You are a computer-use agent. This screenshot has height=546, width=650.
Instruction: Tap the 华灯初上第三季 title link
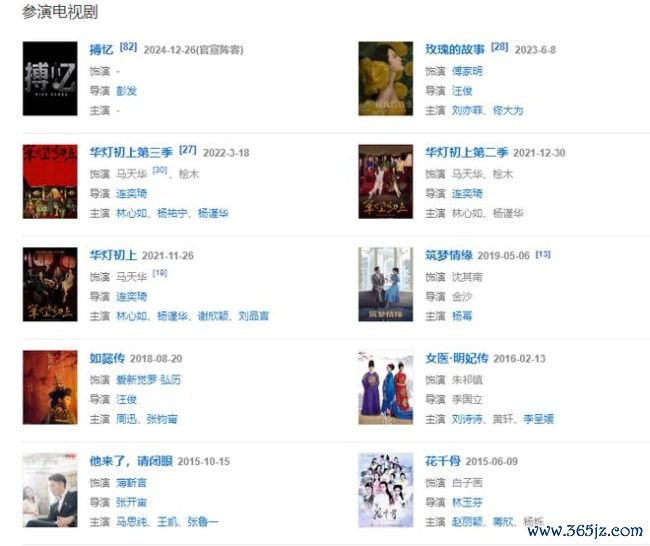click(132, 153)
